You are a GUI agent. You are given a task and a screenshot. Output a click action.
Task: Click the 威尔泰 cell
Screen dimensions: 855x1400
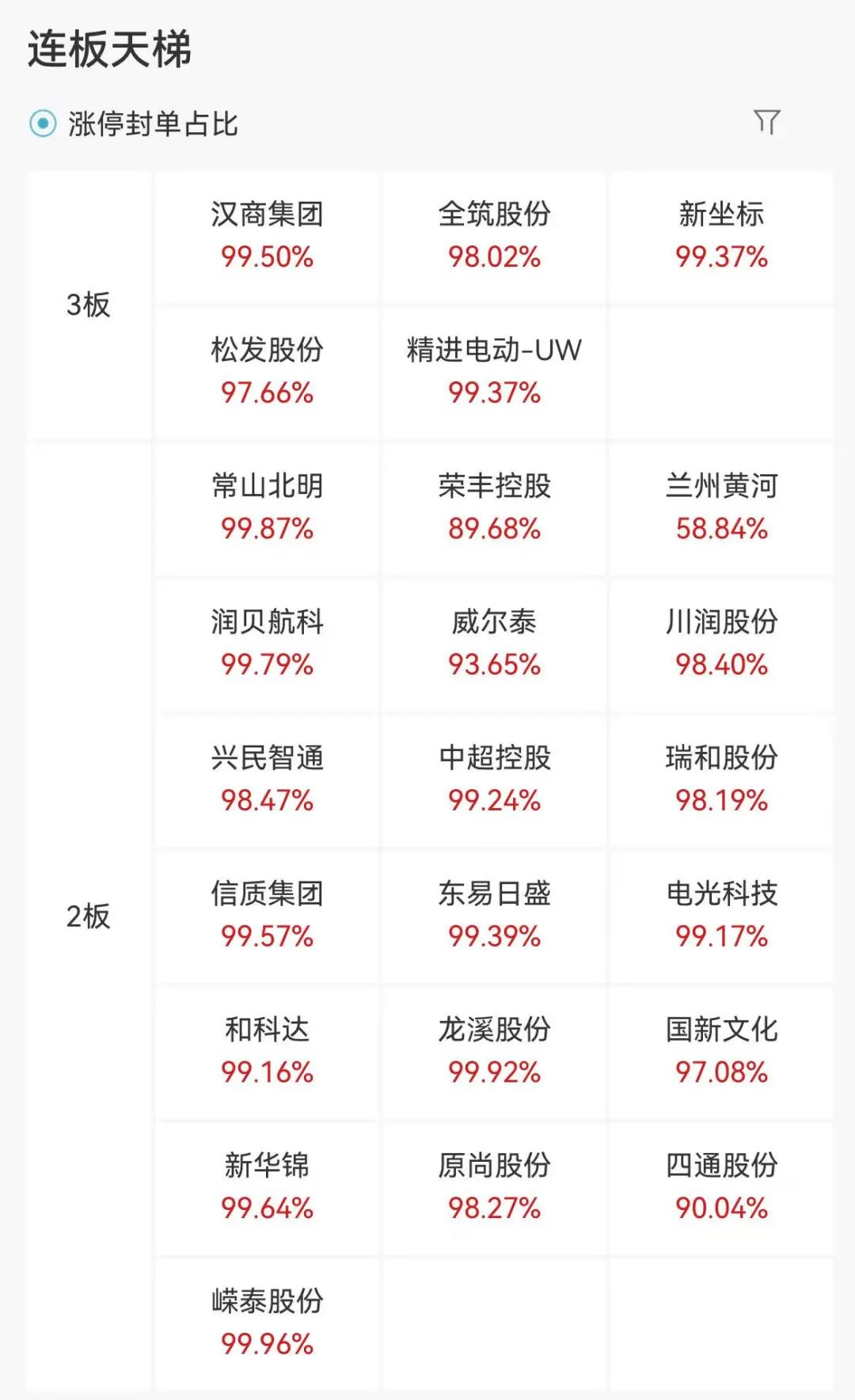[493, 643]
